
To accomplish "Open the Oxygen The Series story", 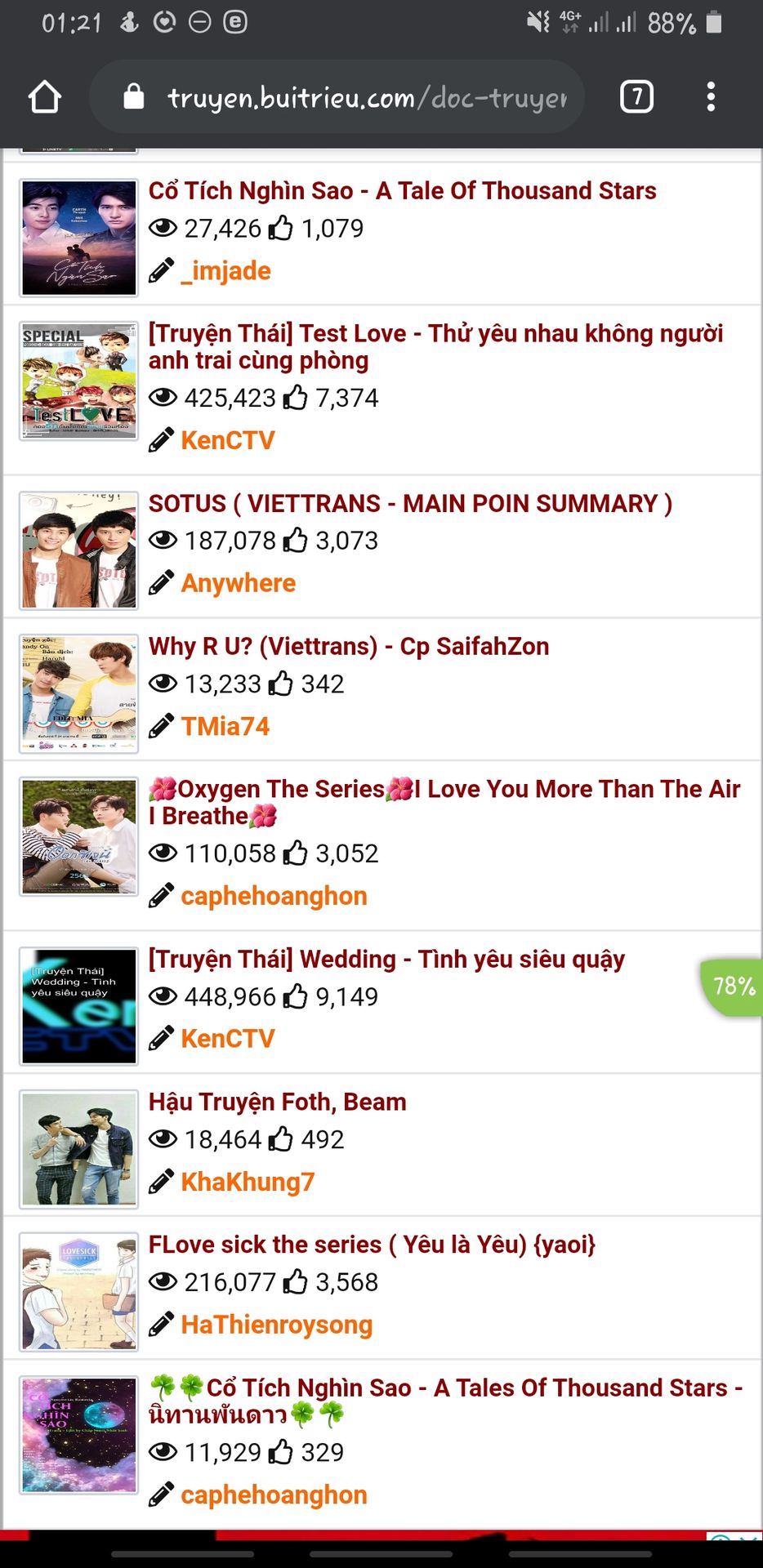I will [444, 802].
